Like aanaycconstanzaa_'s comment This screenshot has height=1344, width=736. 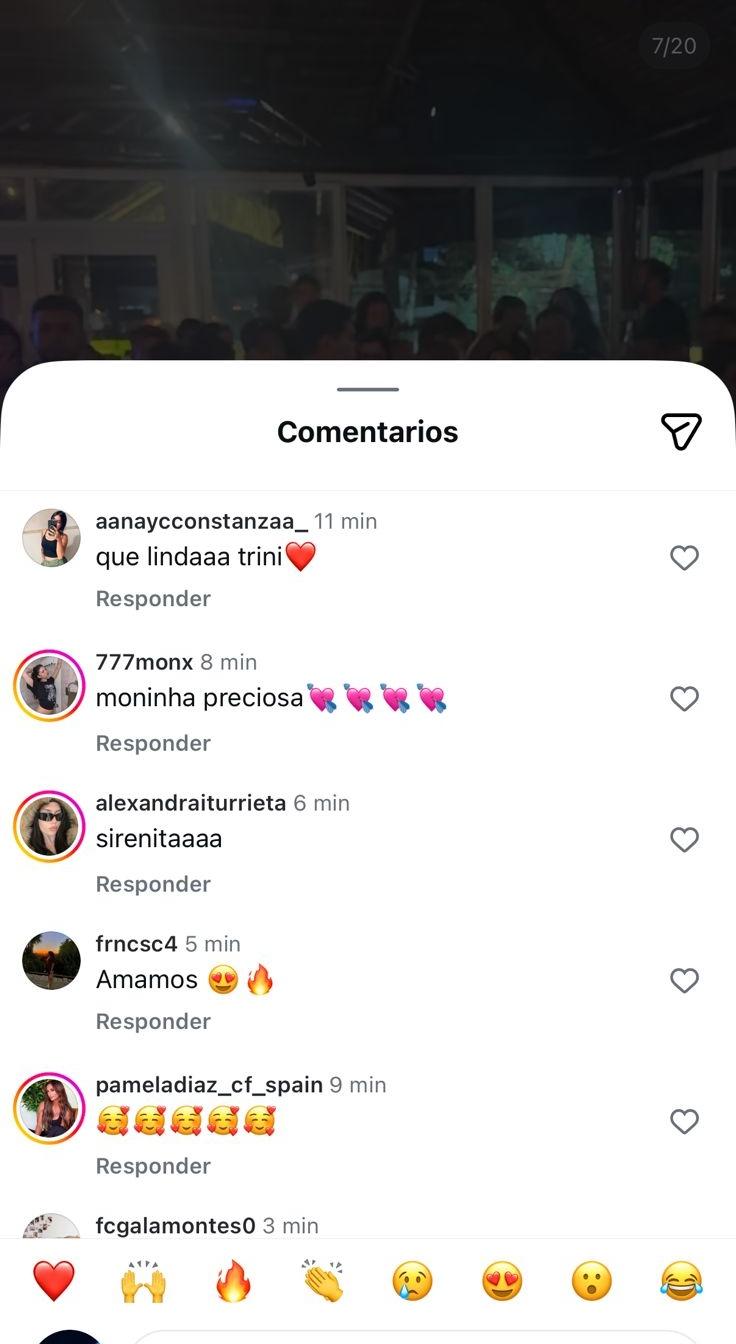point(685,557)
